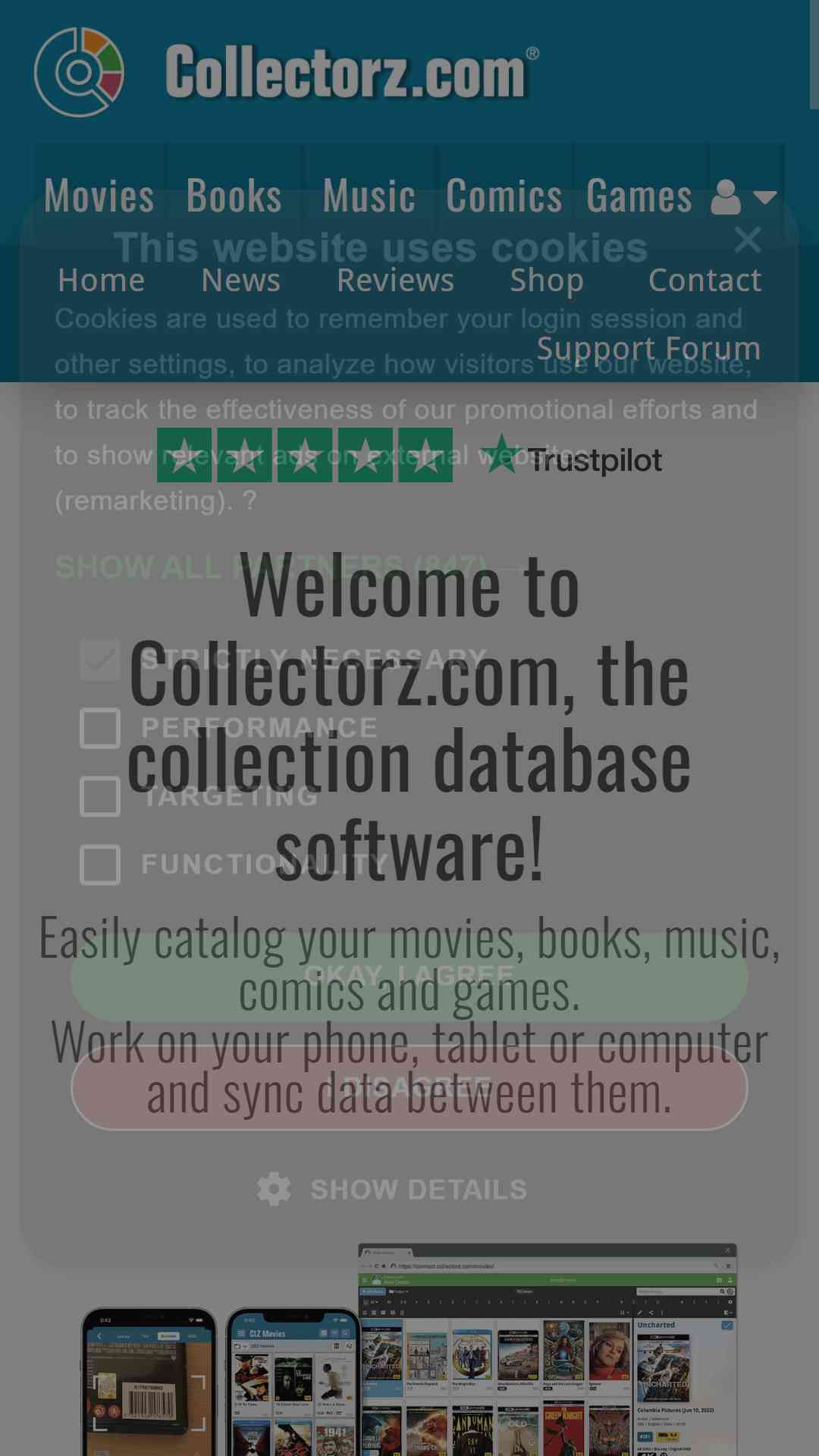
Task: Close the cookie consent dialog
Action: click(x=748, y=240)
